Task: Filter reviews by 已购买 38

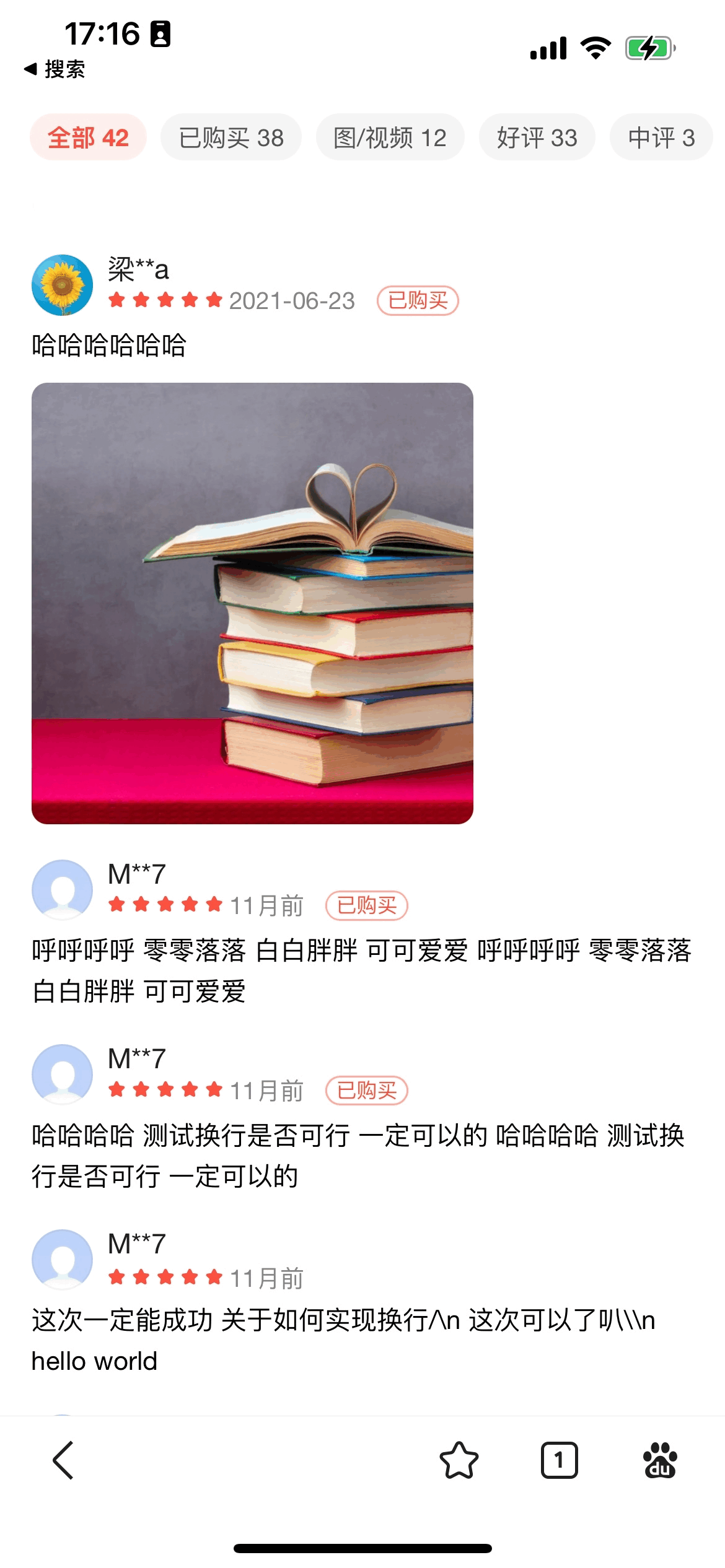Action: tap(231, 137)
